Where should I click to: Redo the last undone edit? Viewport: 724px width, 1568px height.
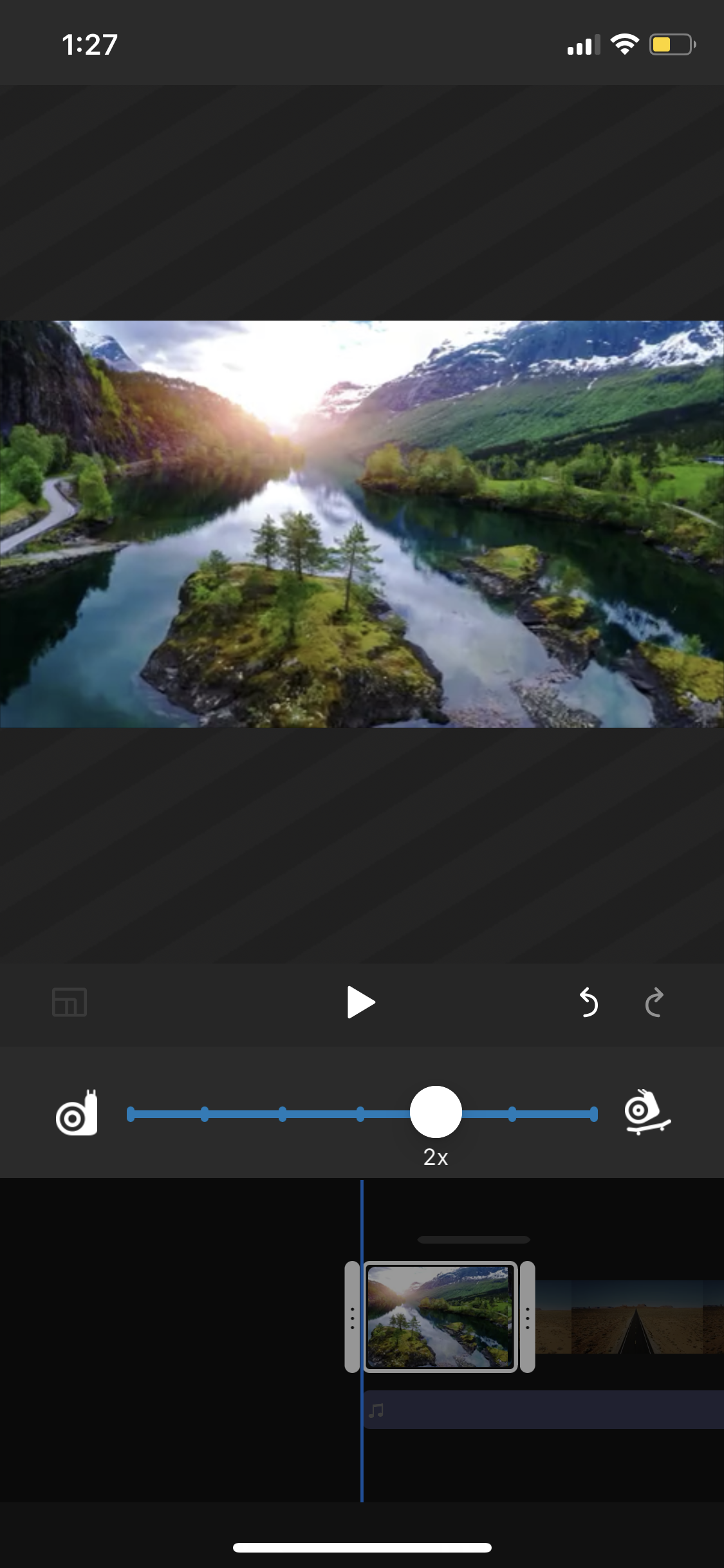click(x=654, y=1002)
